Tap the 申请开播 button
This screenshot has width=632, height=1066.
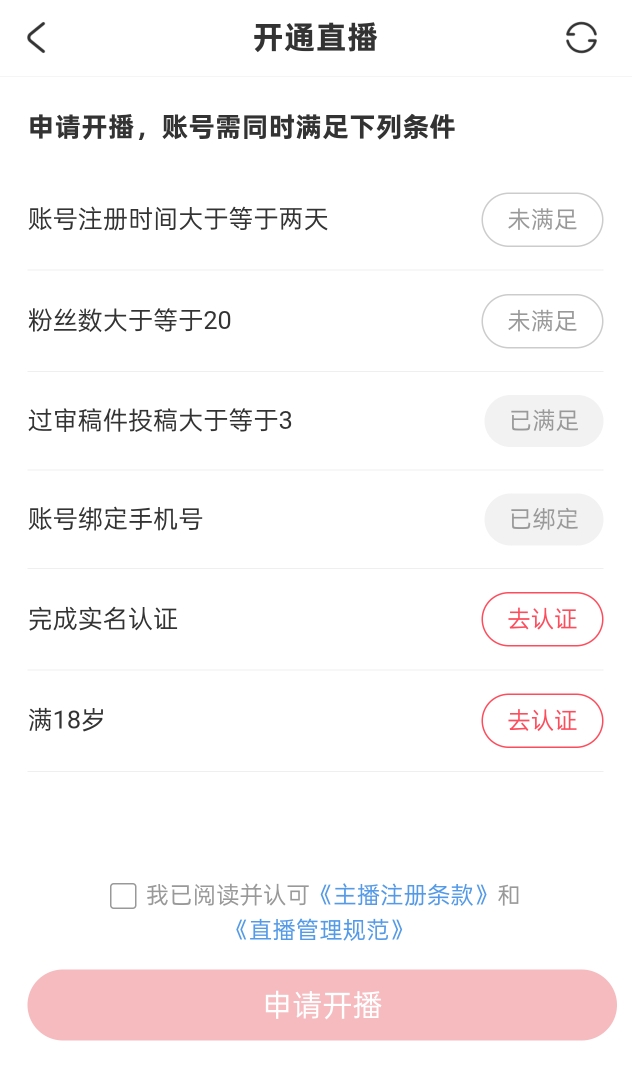tap(322, 1005)
